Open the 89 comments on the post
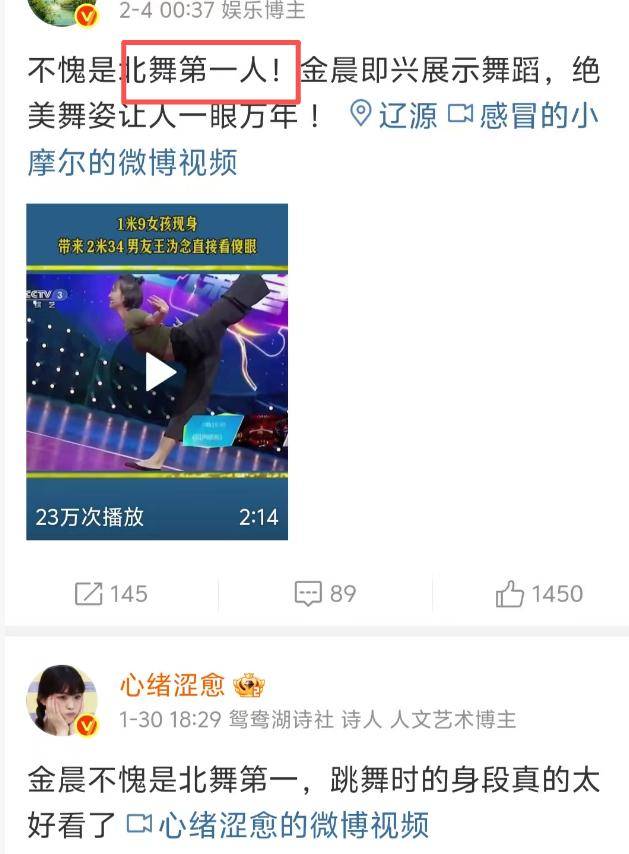This screenshot has width=629, height=854. click(326, 594)
